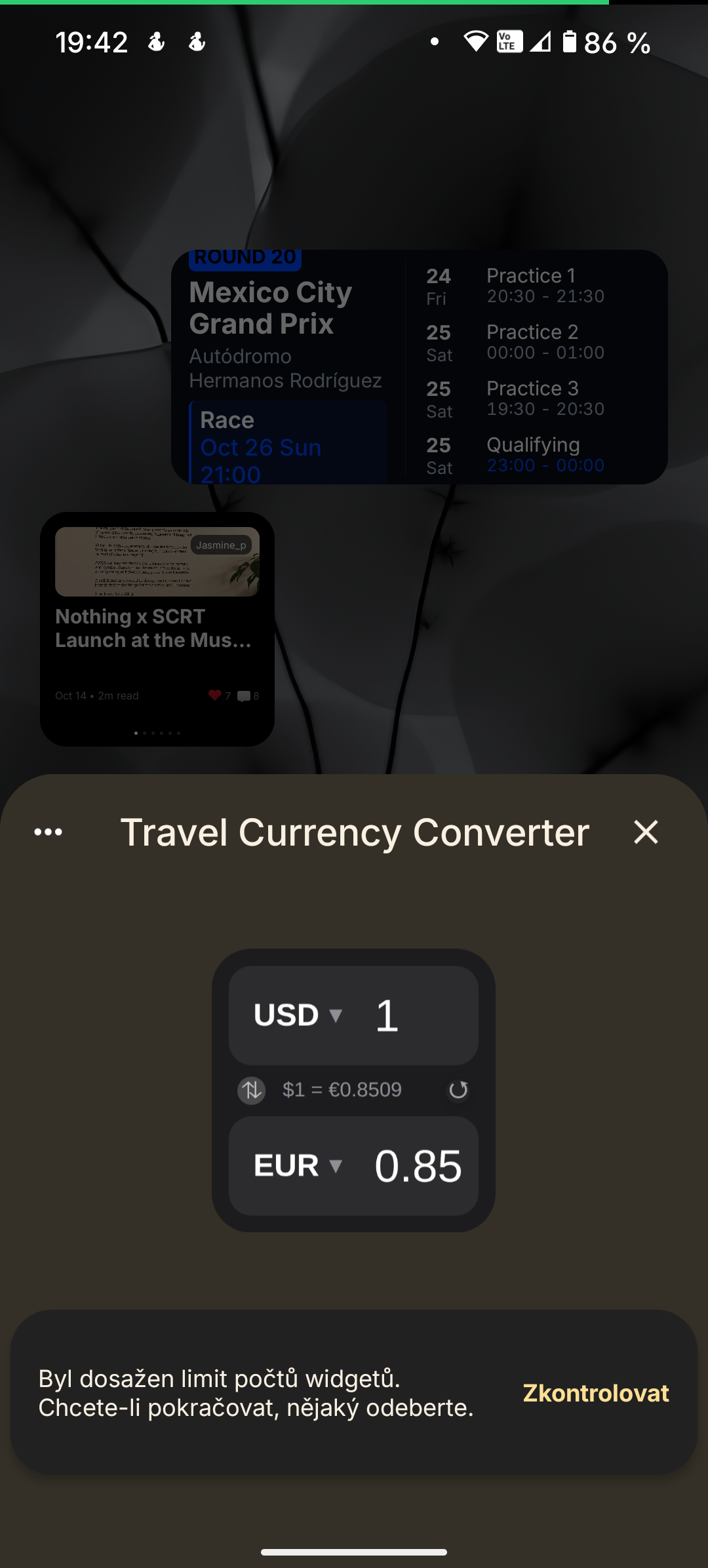Open the EUR currency dropdown
The image size is (708, 1568).
coord(298,1166)
